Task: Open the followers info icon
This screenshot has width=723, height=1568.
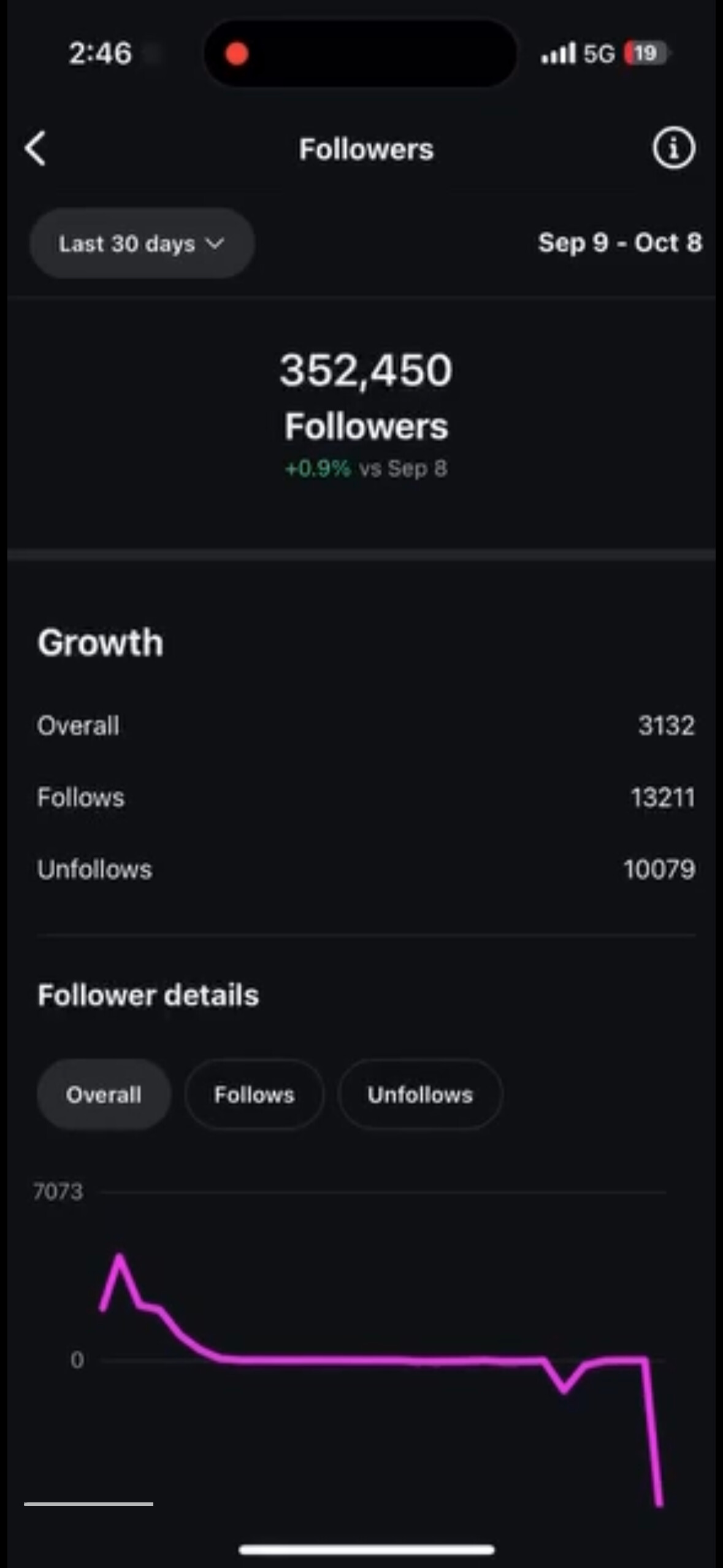Action: click(x=673, y=148)
